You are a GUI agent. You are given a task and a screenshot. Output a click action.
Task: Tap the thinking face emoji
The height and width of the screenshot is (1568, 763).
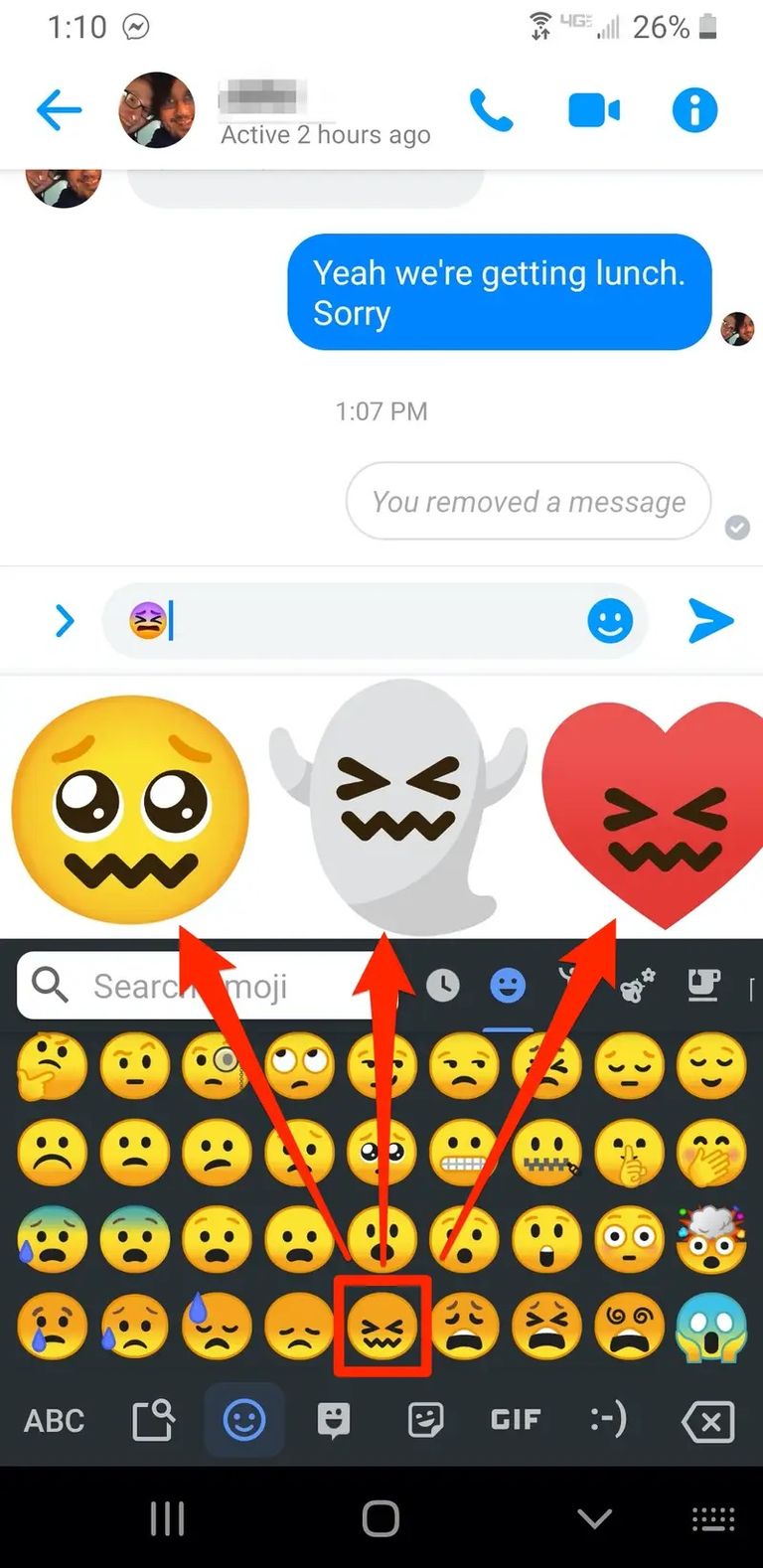[x=52, y=1065]
